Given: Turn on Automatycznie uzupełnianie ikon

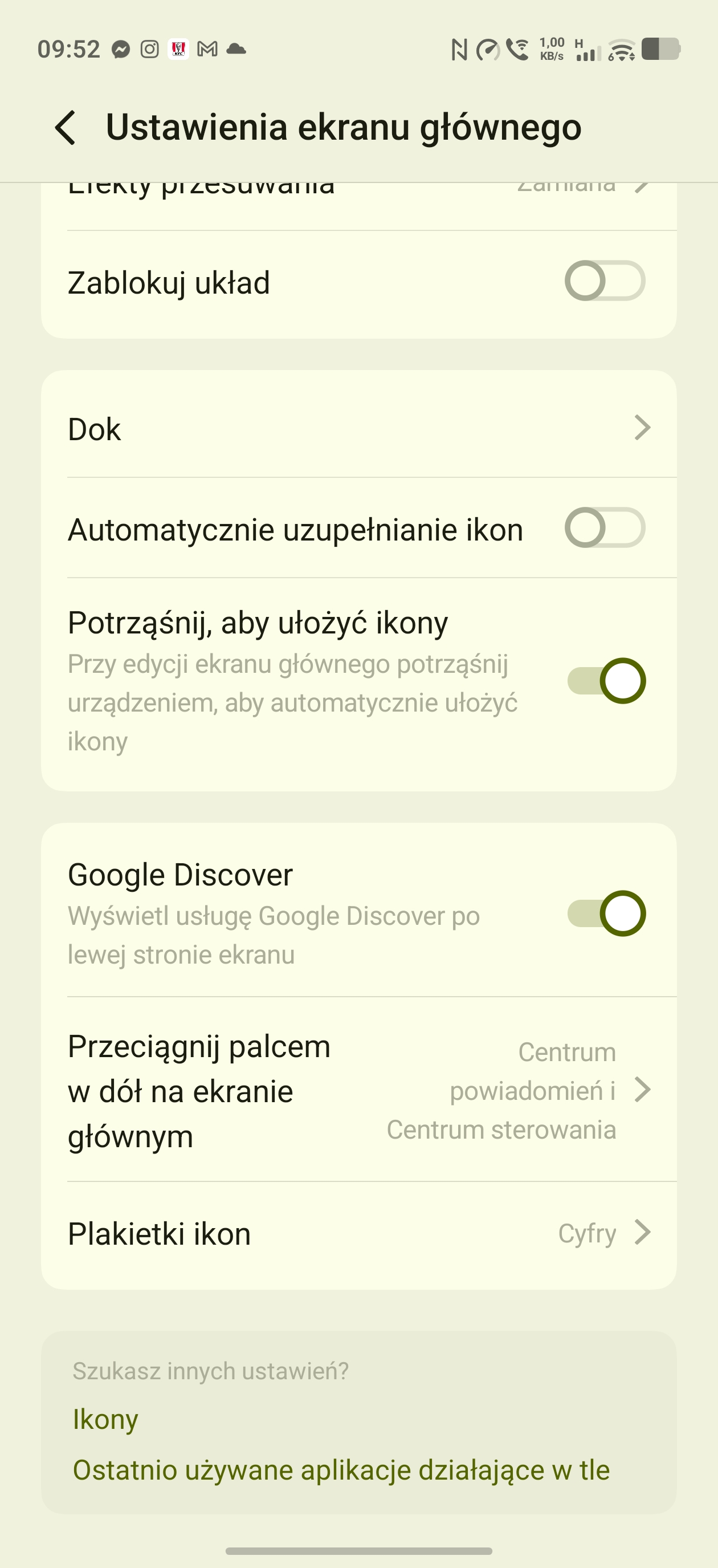Looking at the screenshot, I should (x=604, y=528).
